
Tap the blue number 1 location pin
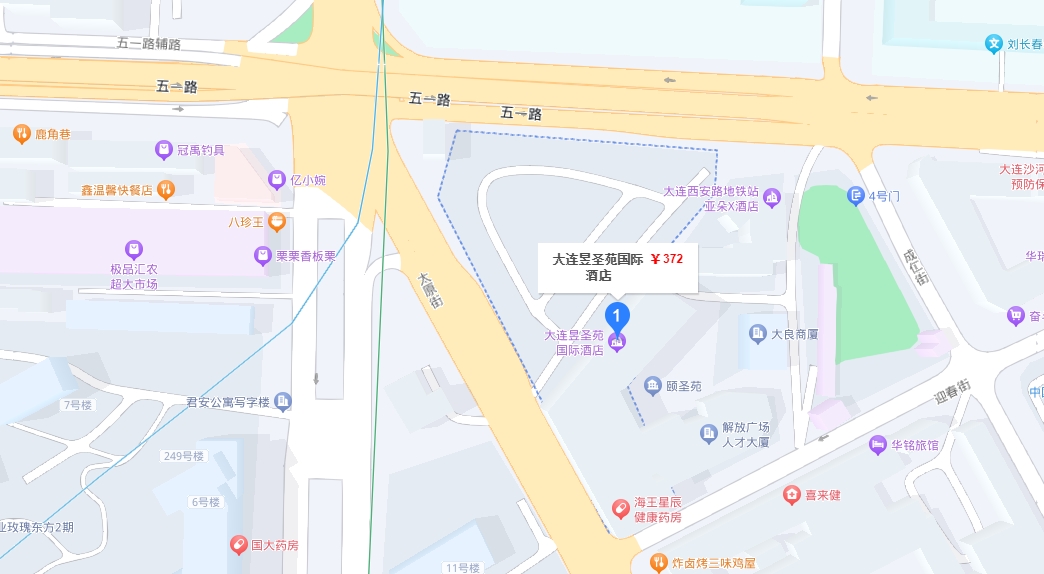pyautogui.click(x=618, y=318)
